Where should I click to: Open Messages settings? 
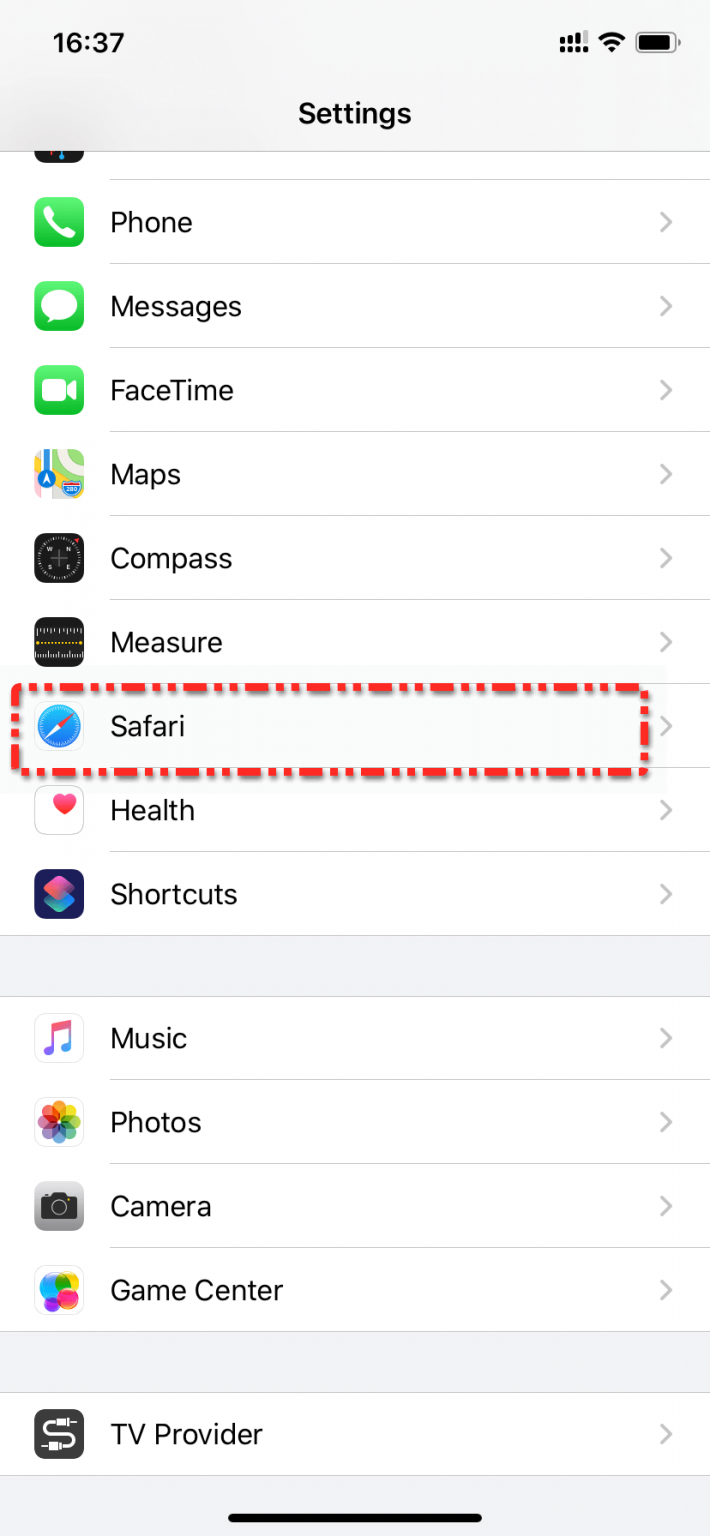[355, 306]
